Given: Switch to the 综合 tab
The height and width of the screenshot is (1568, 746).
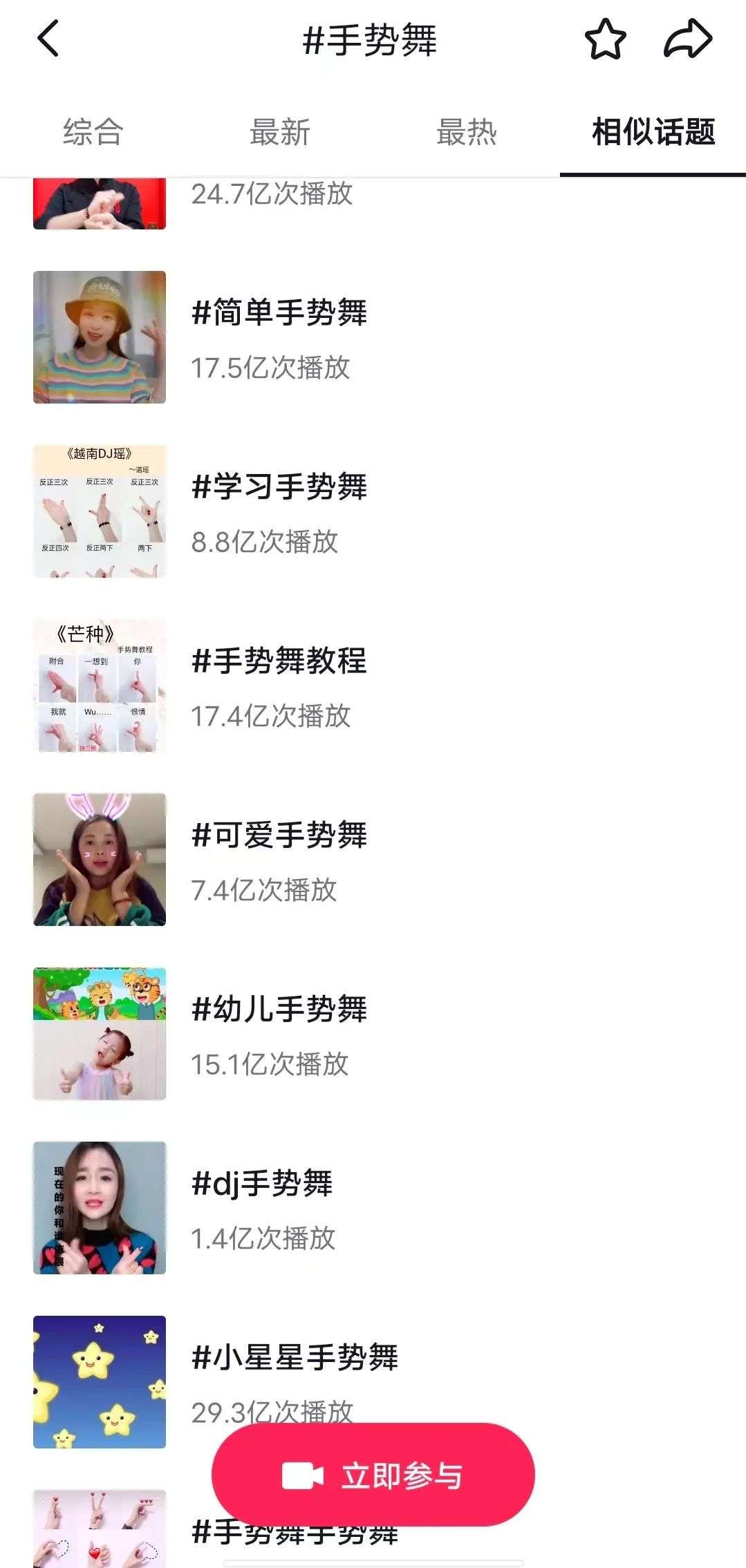Looking at the screenshot, I should [93, 132].
